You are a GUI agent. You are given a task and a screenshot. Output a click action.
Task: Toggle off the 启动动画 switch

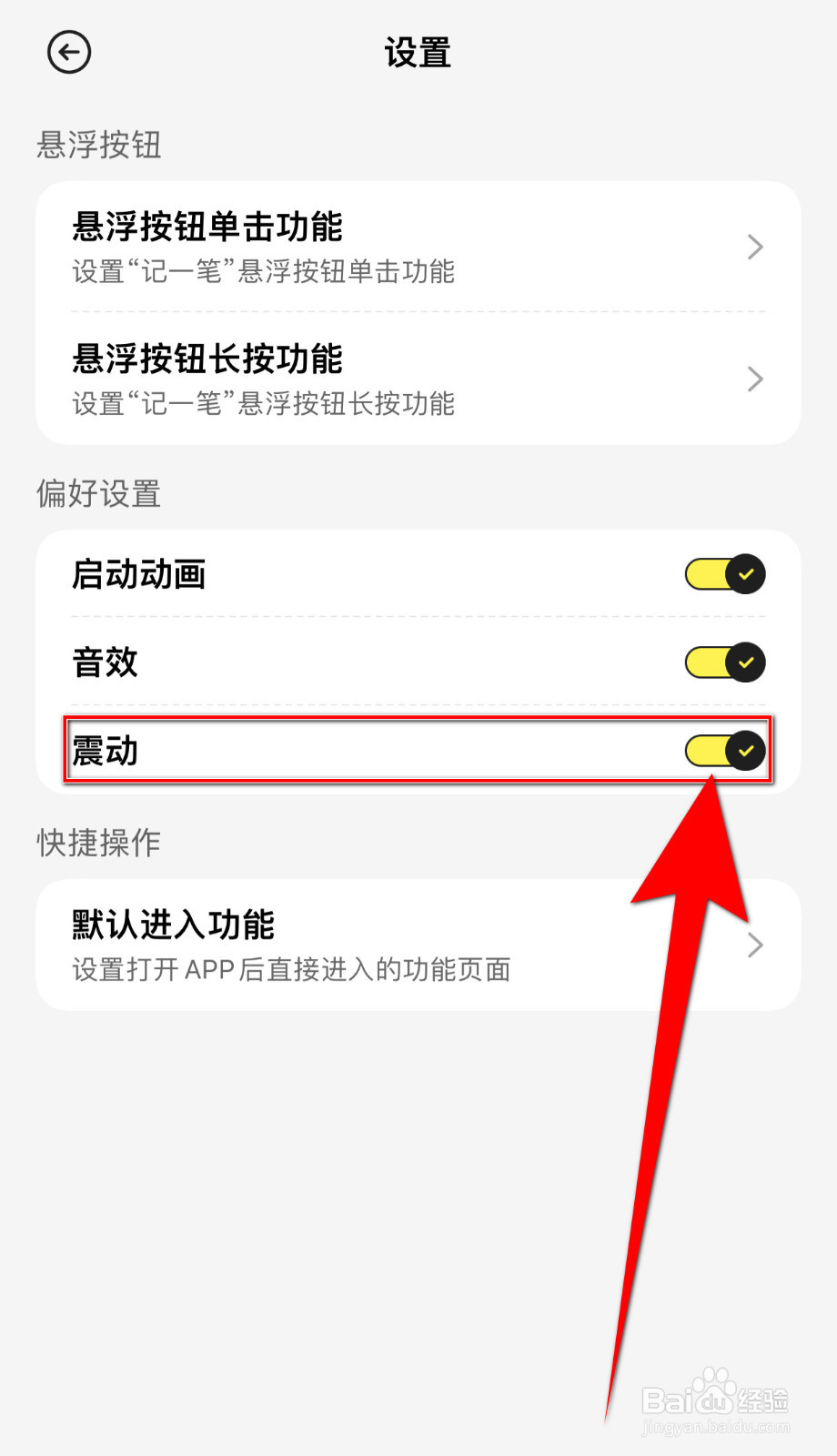click(x=723, y=574)
